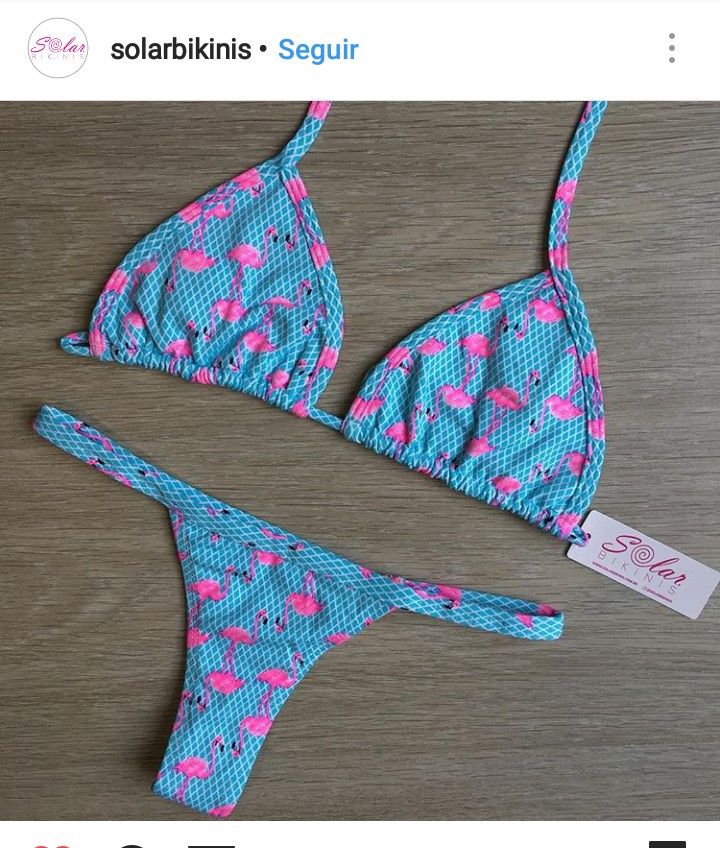720x848 pixels.
Task: Open the solarbikinis profile picture
Action: click(57, 49)
